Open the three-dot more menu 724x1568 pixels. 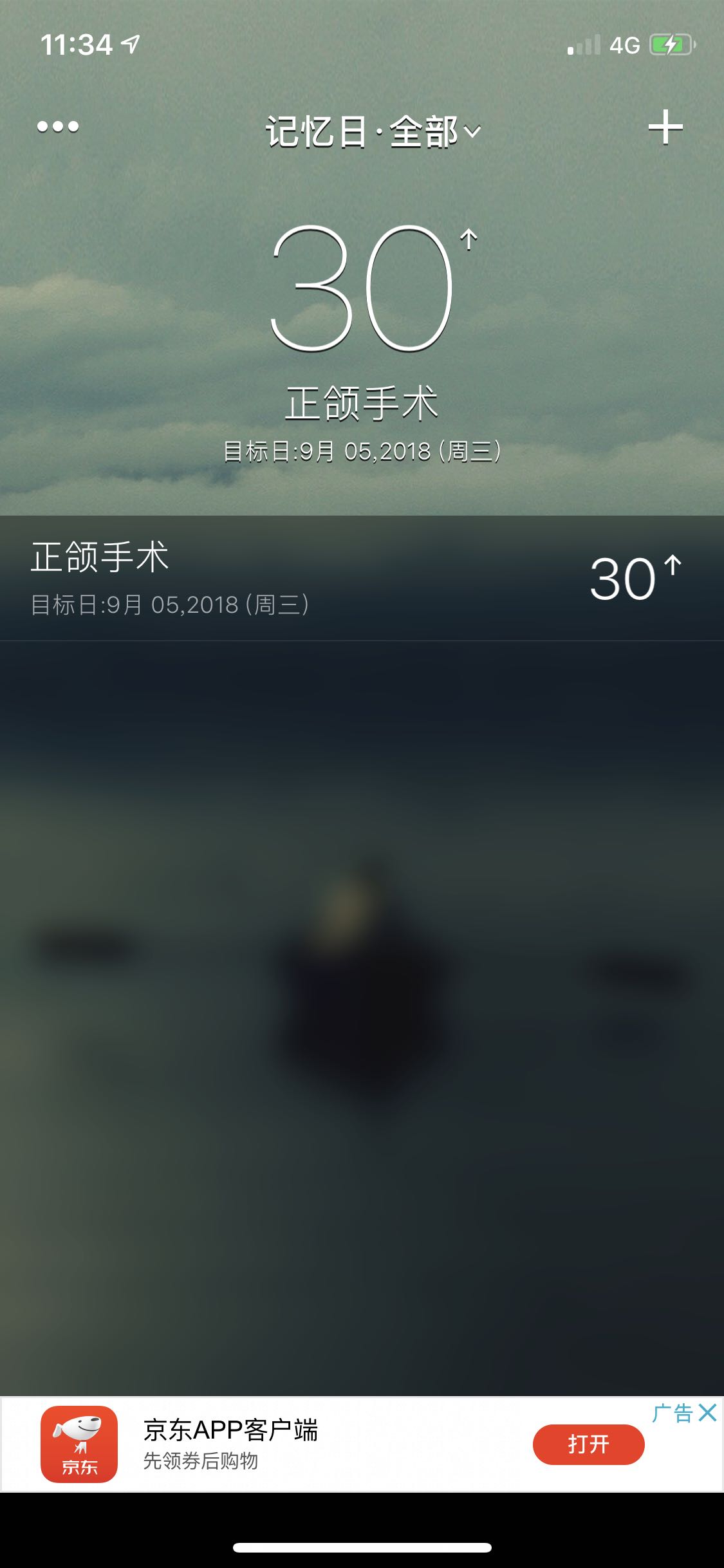pyautogui.click(x=58, y=127)
